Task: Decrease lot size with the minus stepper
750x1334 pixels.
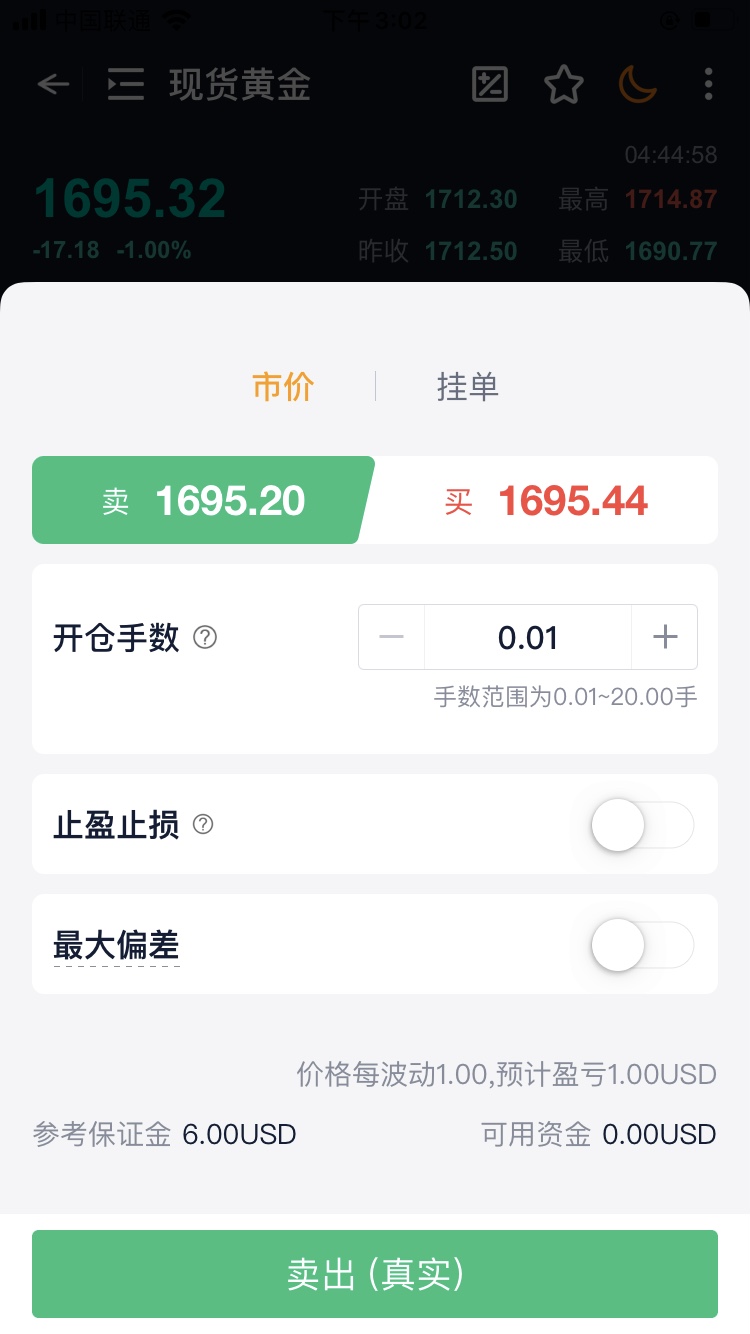Action: (x=391, y=637)
